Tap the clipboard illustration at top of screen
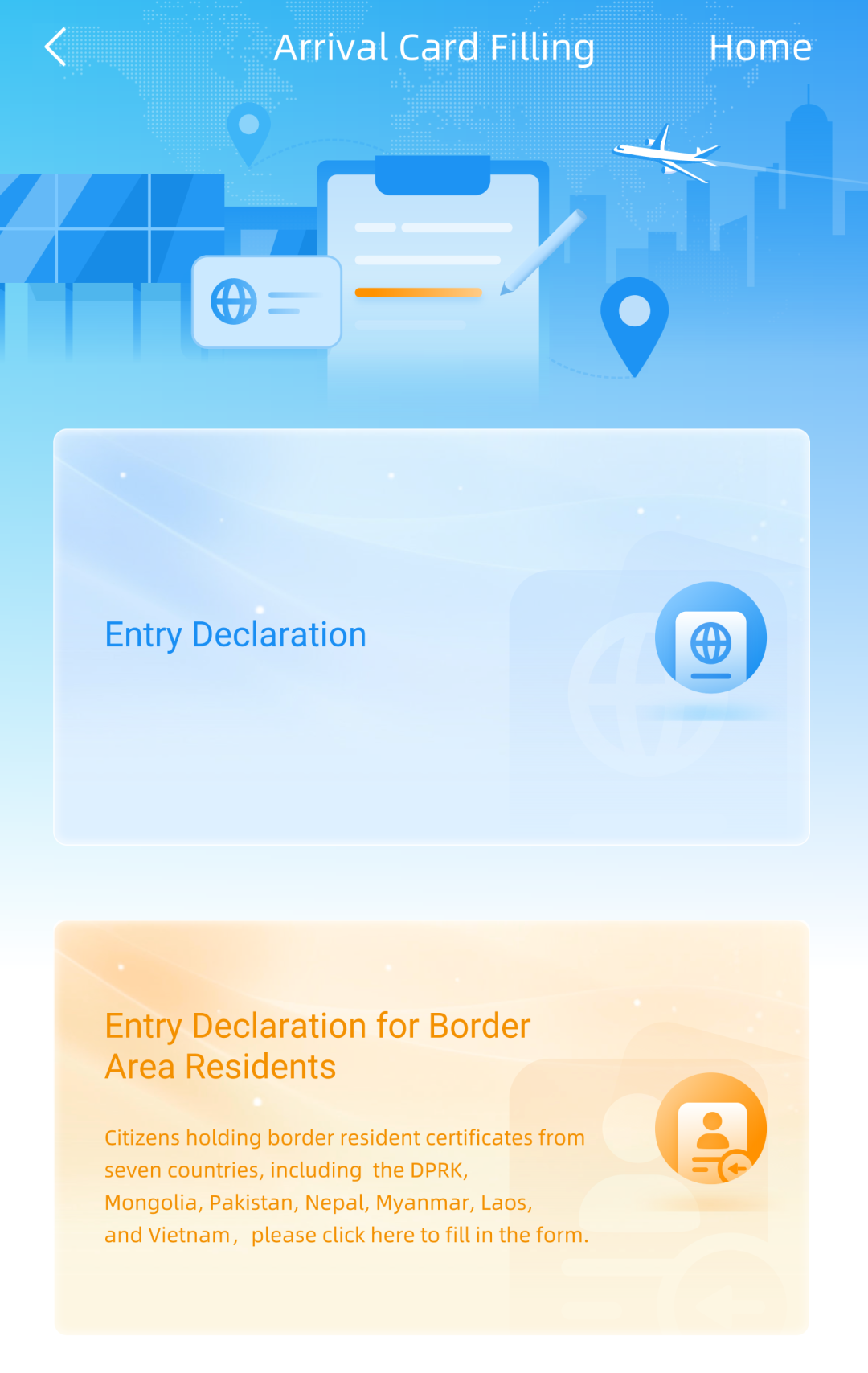 (x=434, y=265)
